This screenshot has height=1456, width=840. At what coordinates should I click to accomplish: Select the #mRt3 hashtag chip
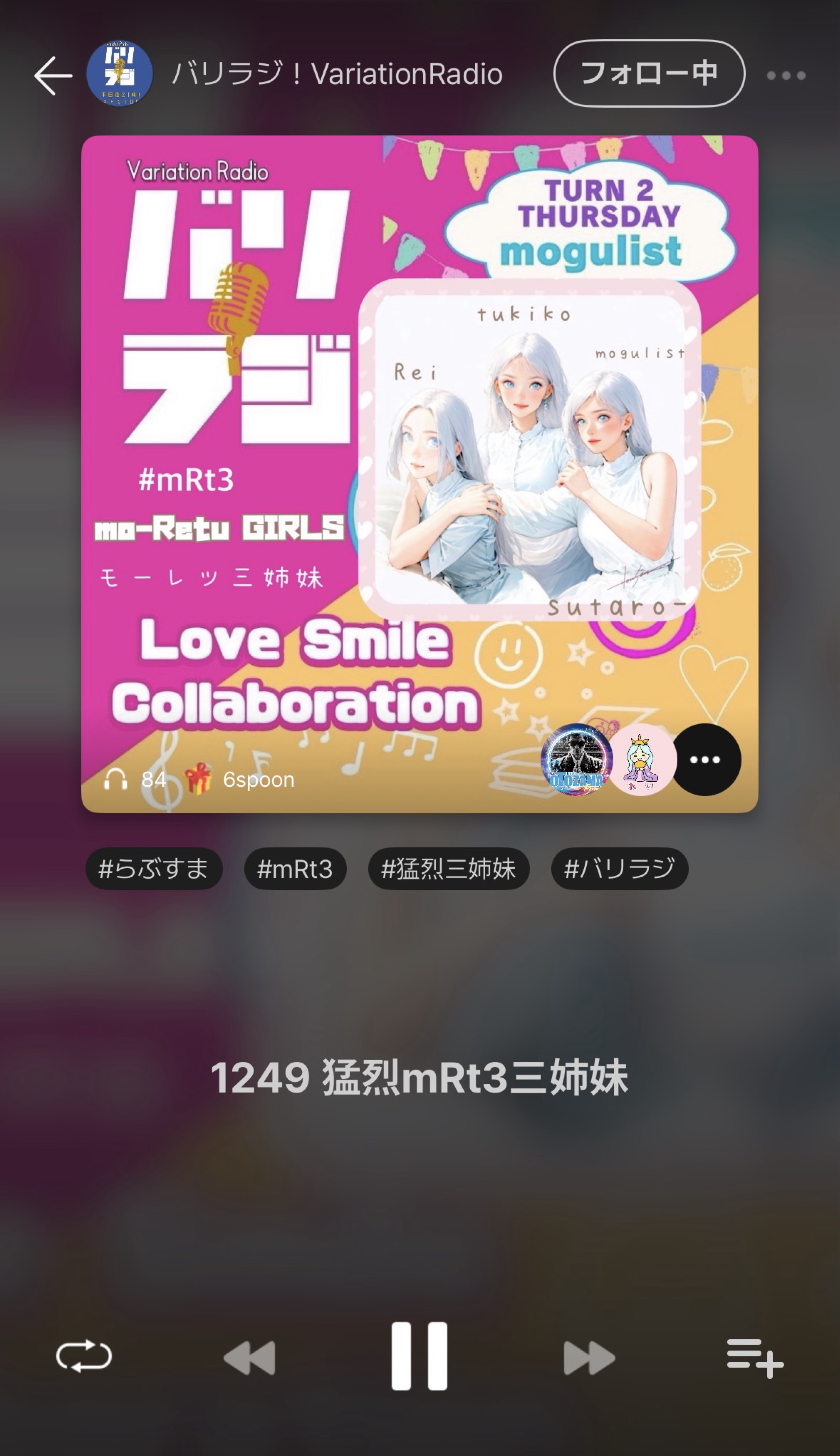coord(295,869)
